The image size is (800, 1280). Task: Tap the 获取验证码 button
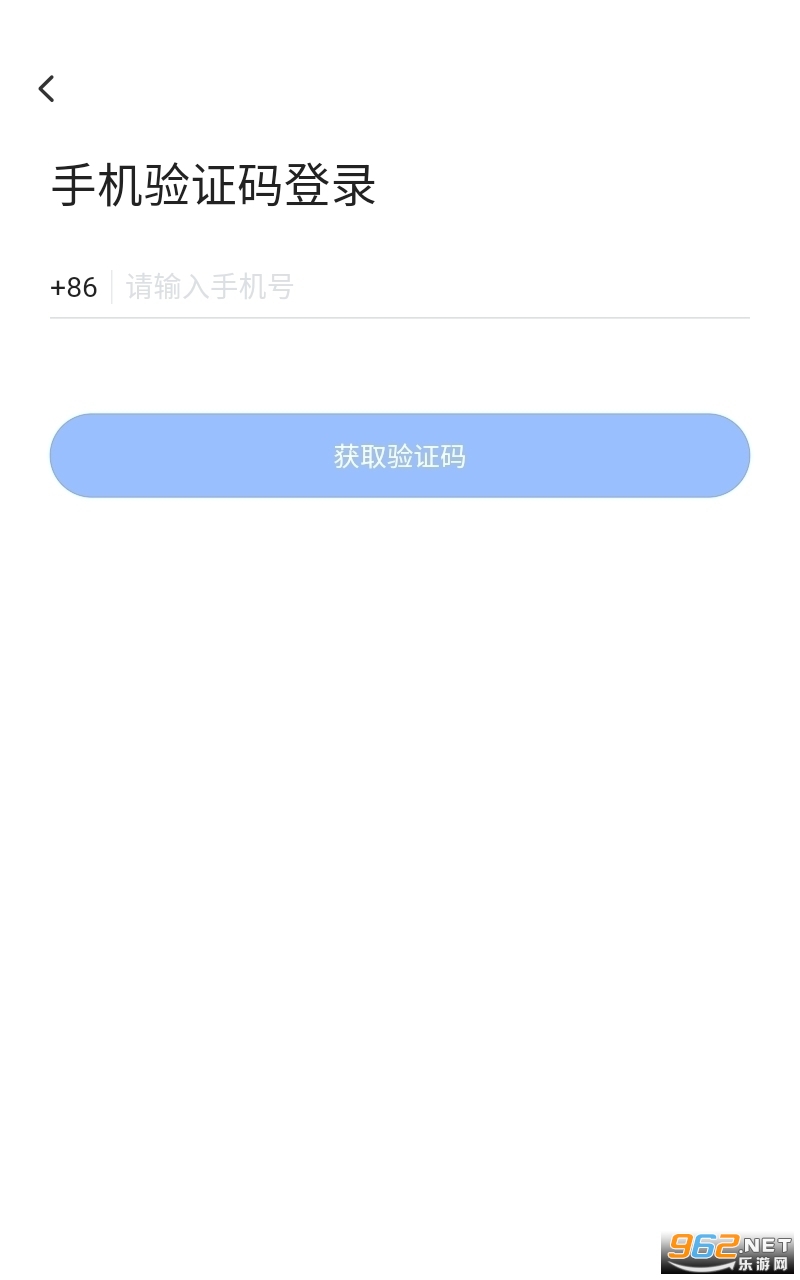[x=400, y=456]
